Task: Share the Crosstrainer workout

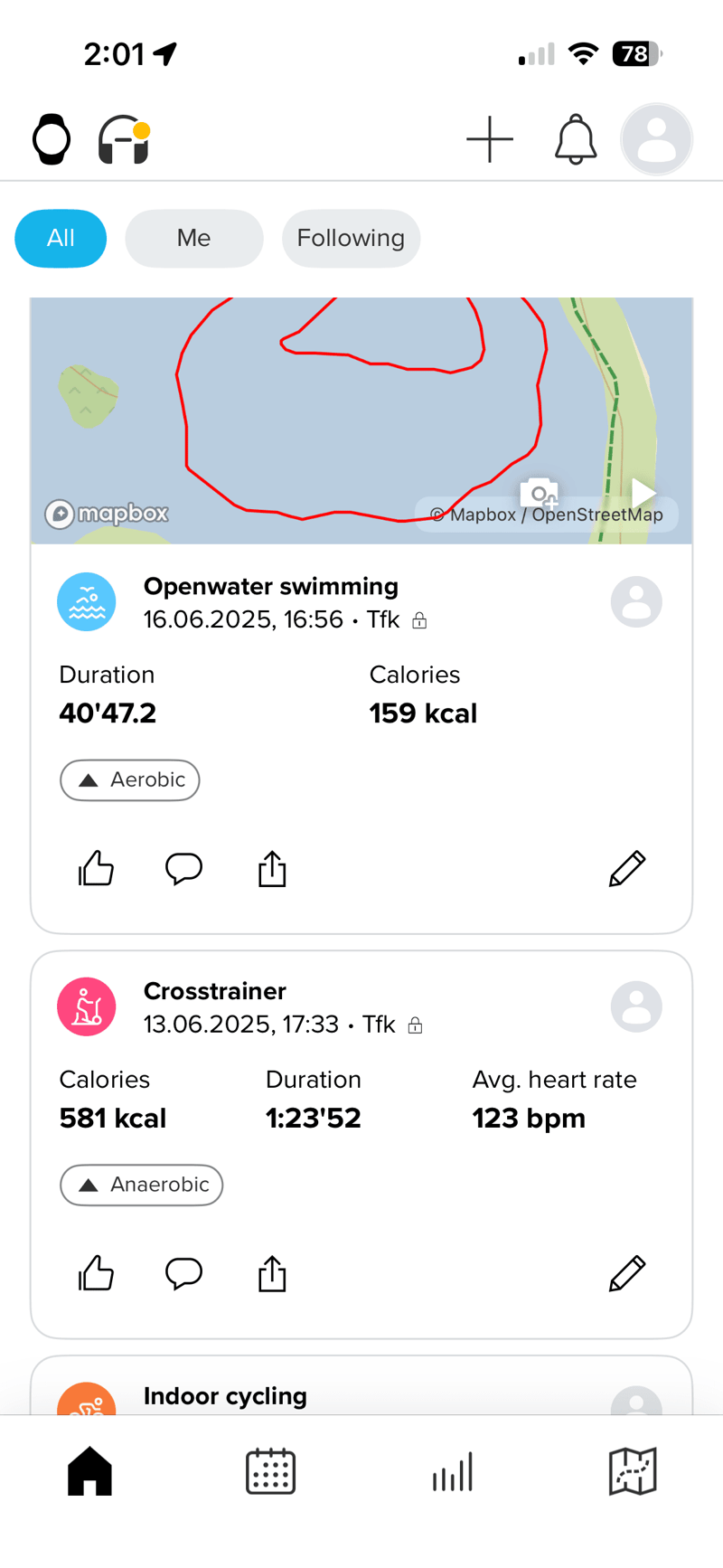Action: pyautogui.click(x=272, y=1274)
